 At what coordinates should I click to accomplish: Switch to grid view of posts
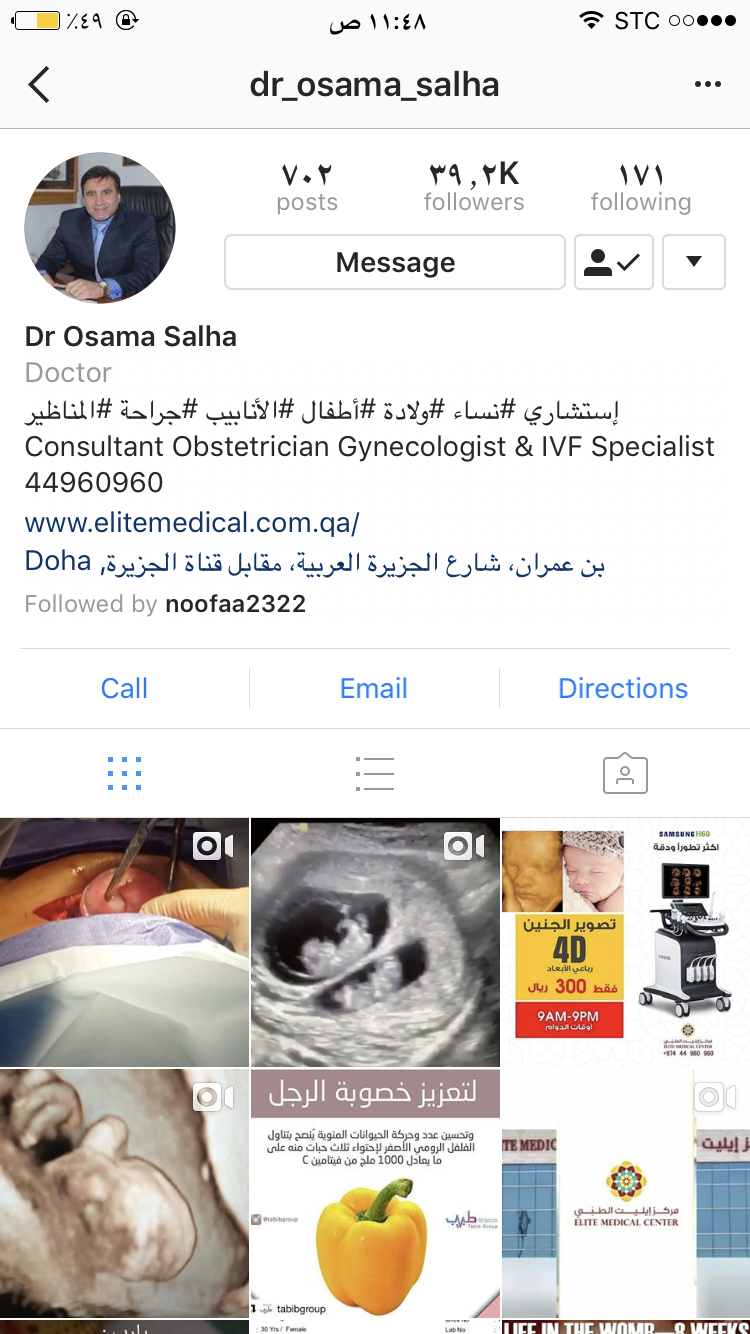coord(124,773)
